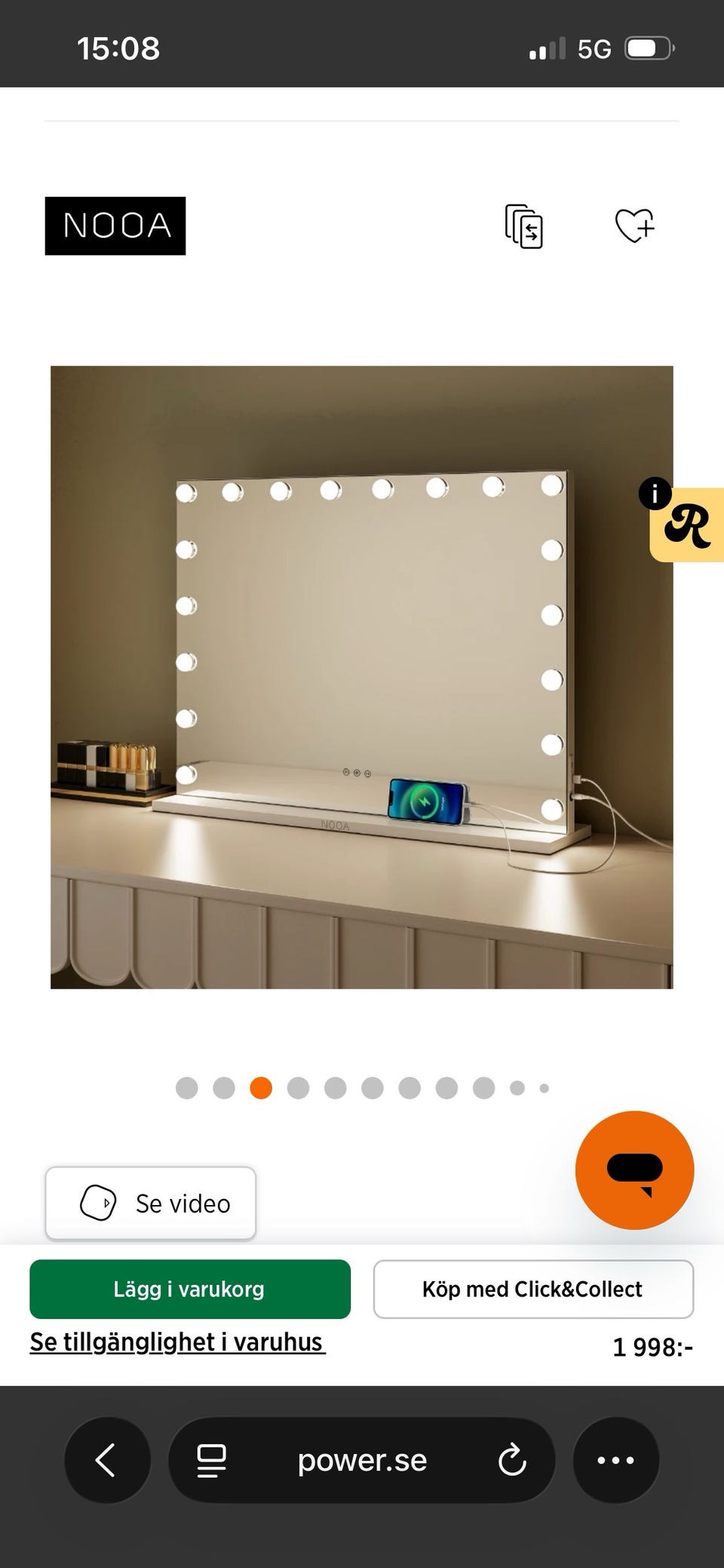Open the orange chat bubble

tap(634, 1170)
